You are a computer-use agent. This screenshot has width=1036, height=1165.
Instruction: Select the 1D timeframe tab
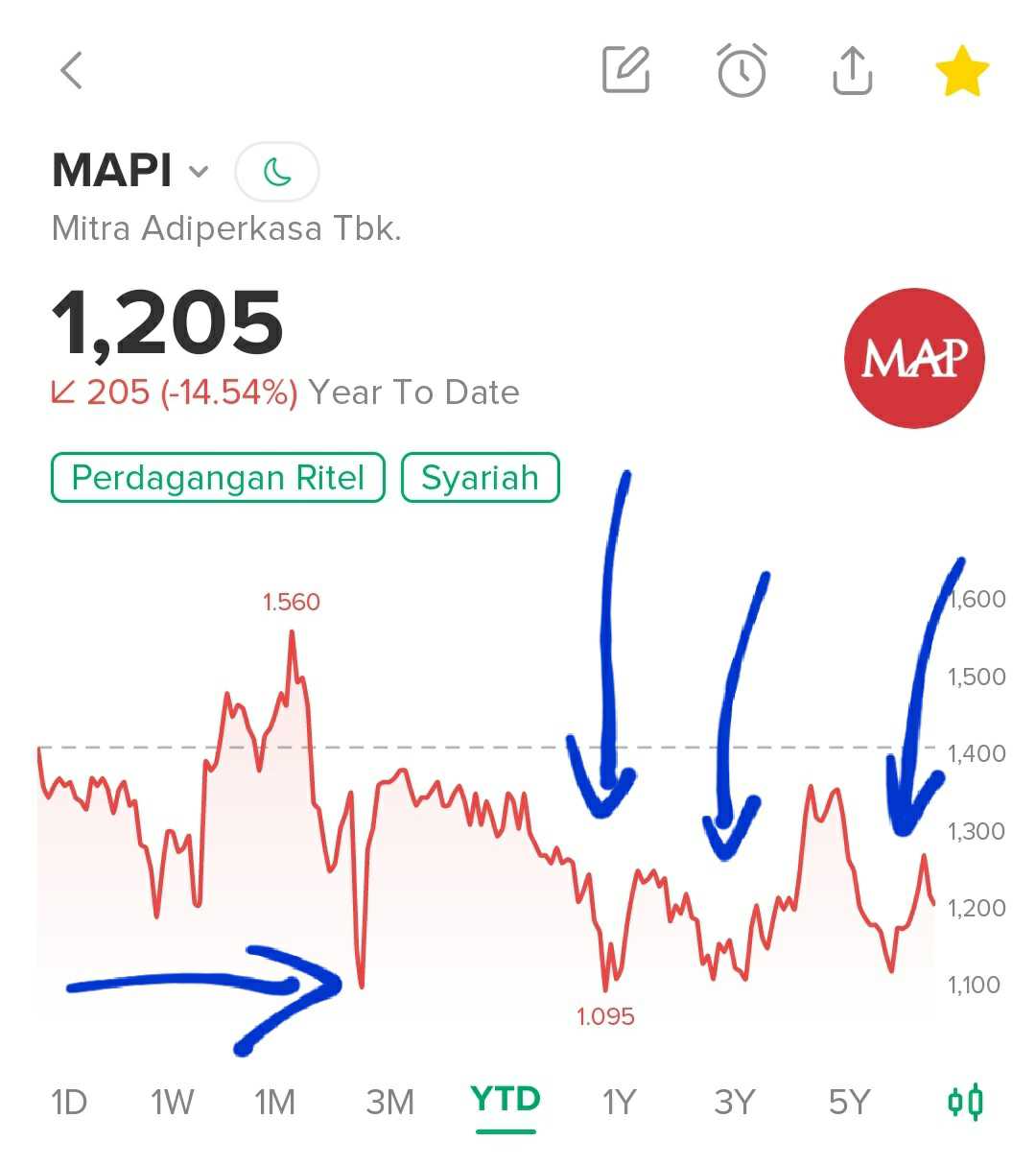tap(69, 1102)
